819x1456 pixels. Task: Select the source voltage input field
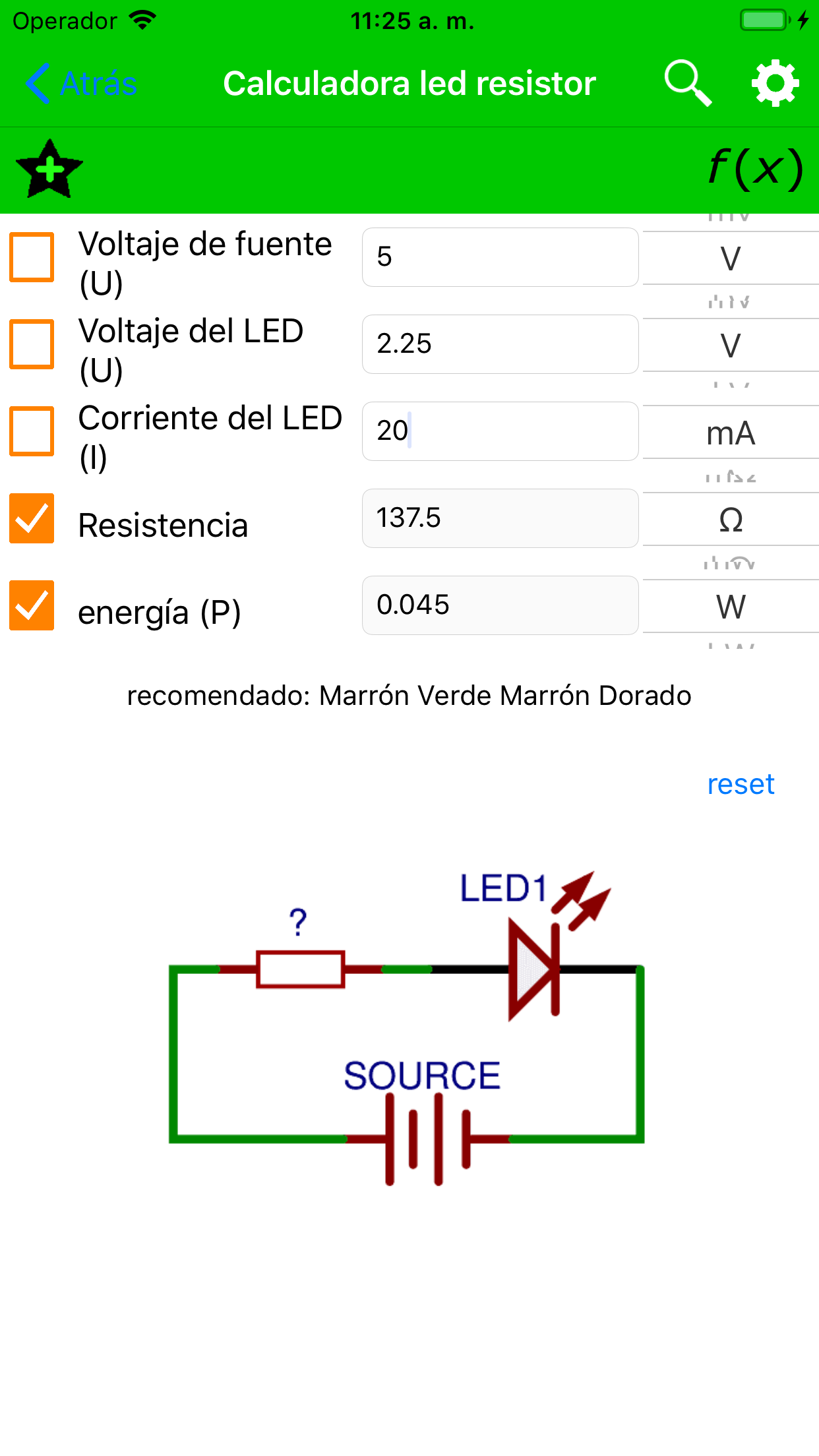click(500, 257)
